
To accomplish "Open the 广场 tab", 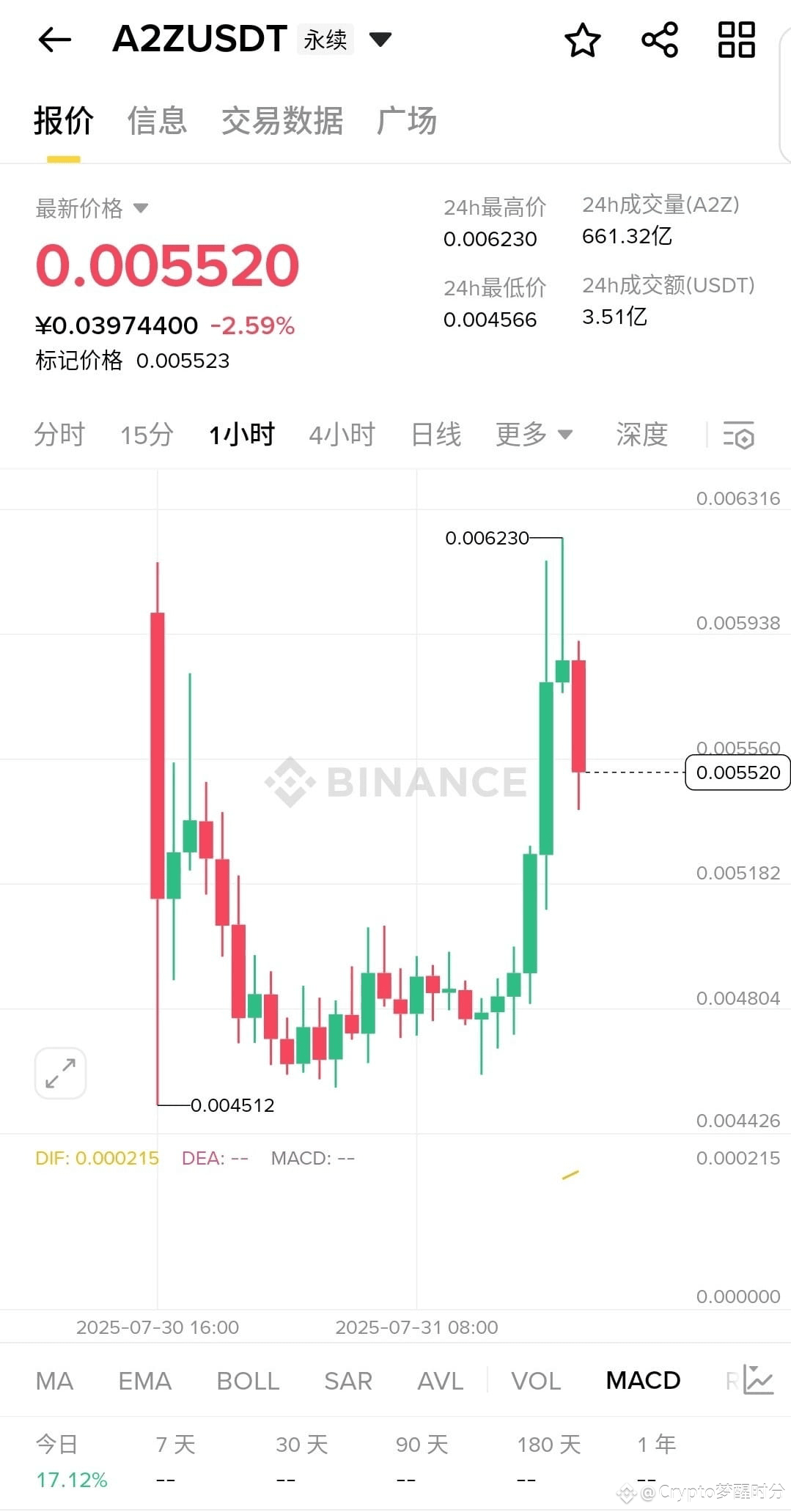I will pyautogui.click(x=406, y=121).
